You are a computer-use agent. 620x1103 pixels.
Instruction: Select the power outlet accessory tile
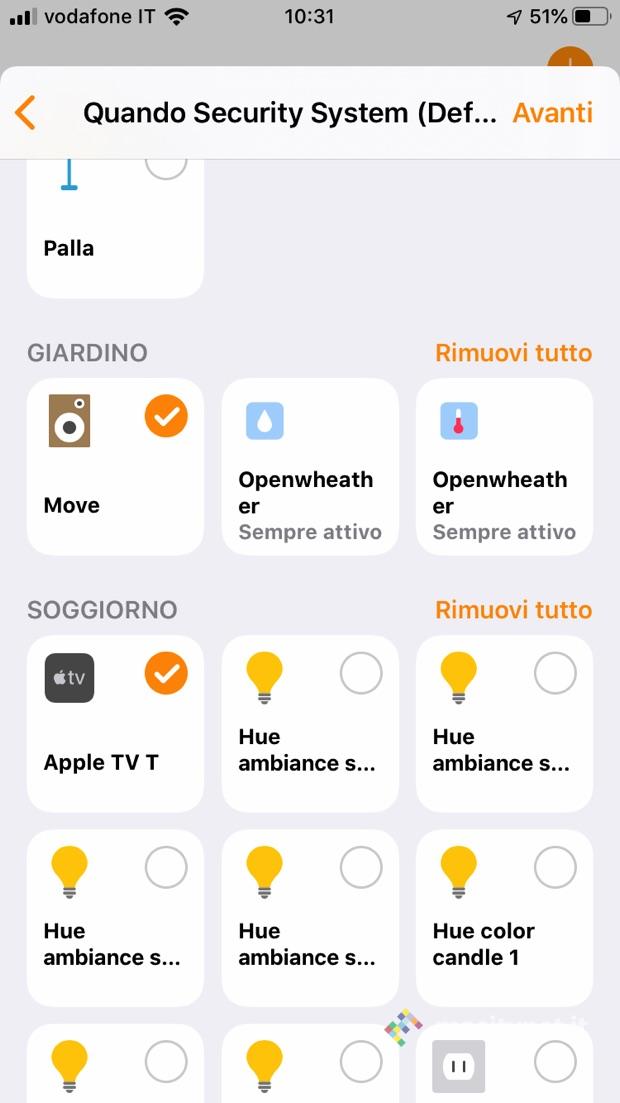504,1064
